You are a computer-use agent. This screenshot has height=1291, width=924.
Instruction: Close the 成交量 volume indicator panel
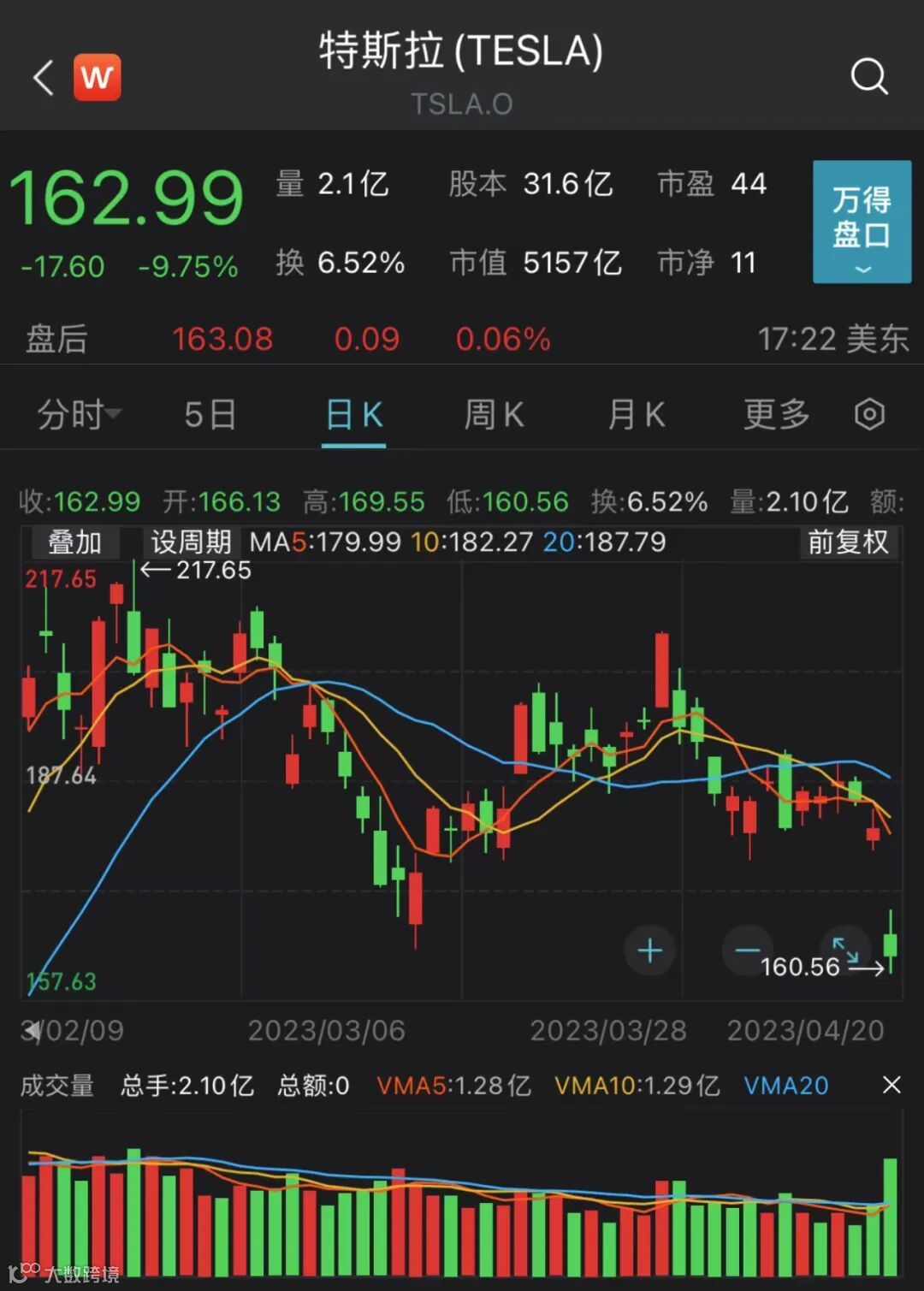(891, 1085)
